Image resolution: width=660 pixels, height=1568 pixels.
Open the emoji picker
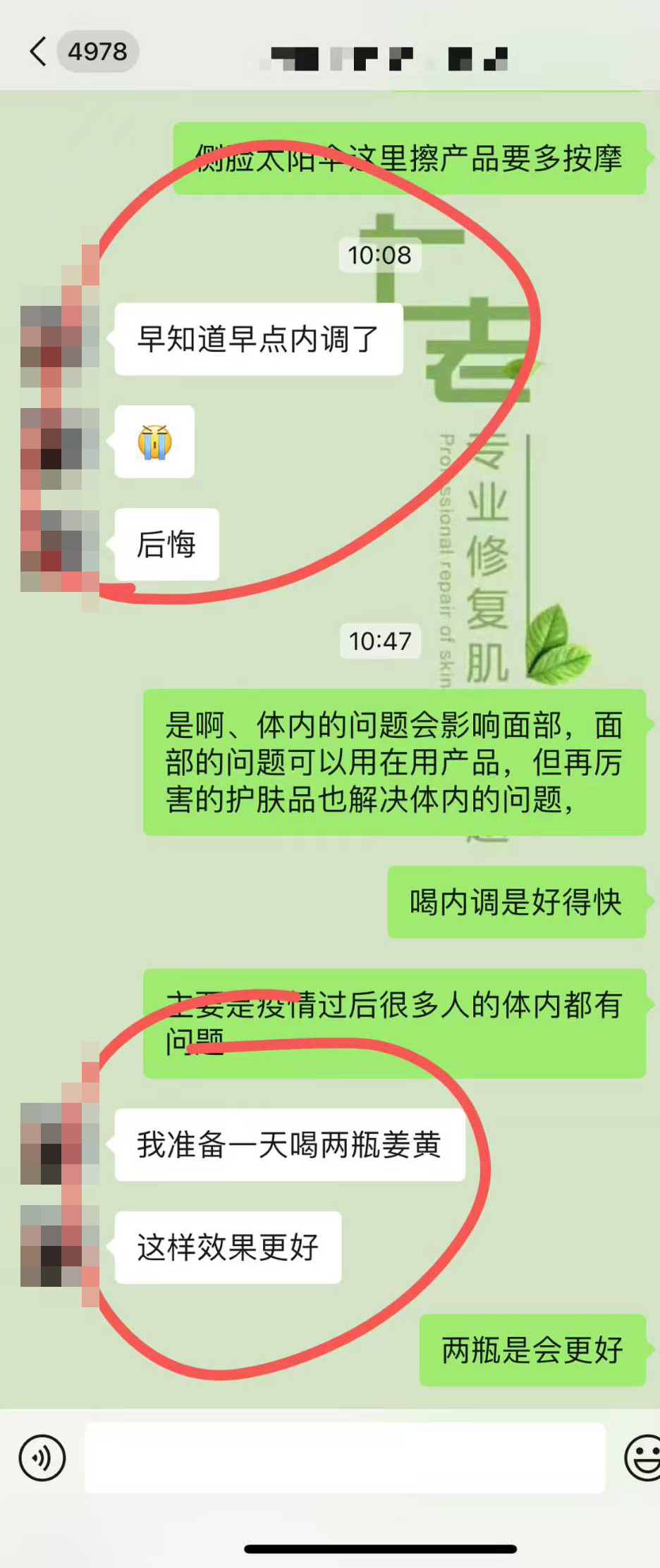pyautogui.click(x=643, y=1458)
